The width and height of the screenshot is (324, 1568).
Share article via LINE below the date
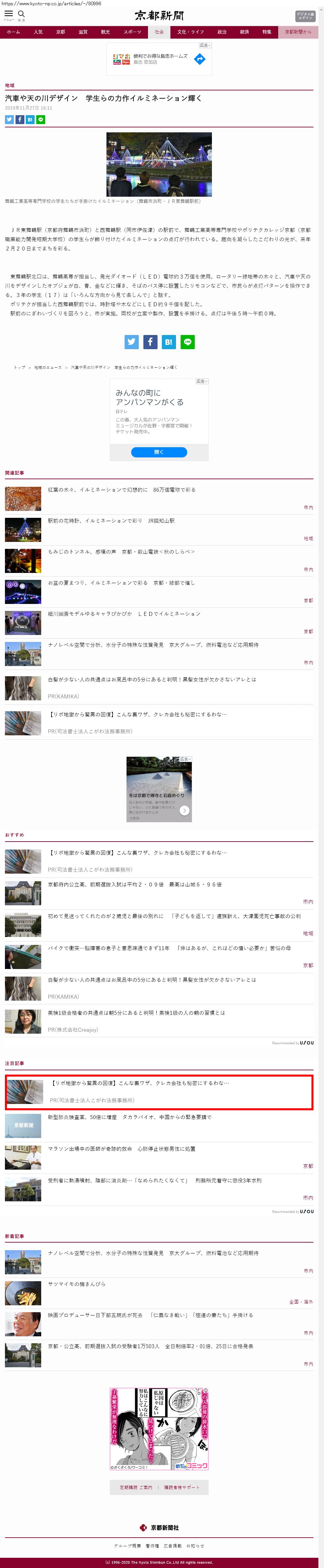41,120
